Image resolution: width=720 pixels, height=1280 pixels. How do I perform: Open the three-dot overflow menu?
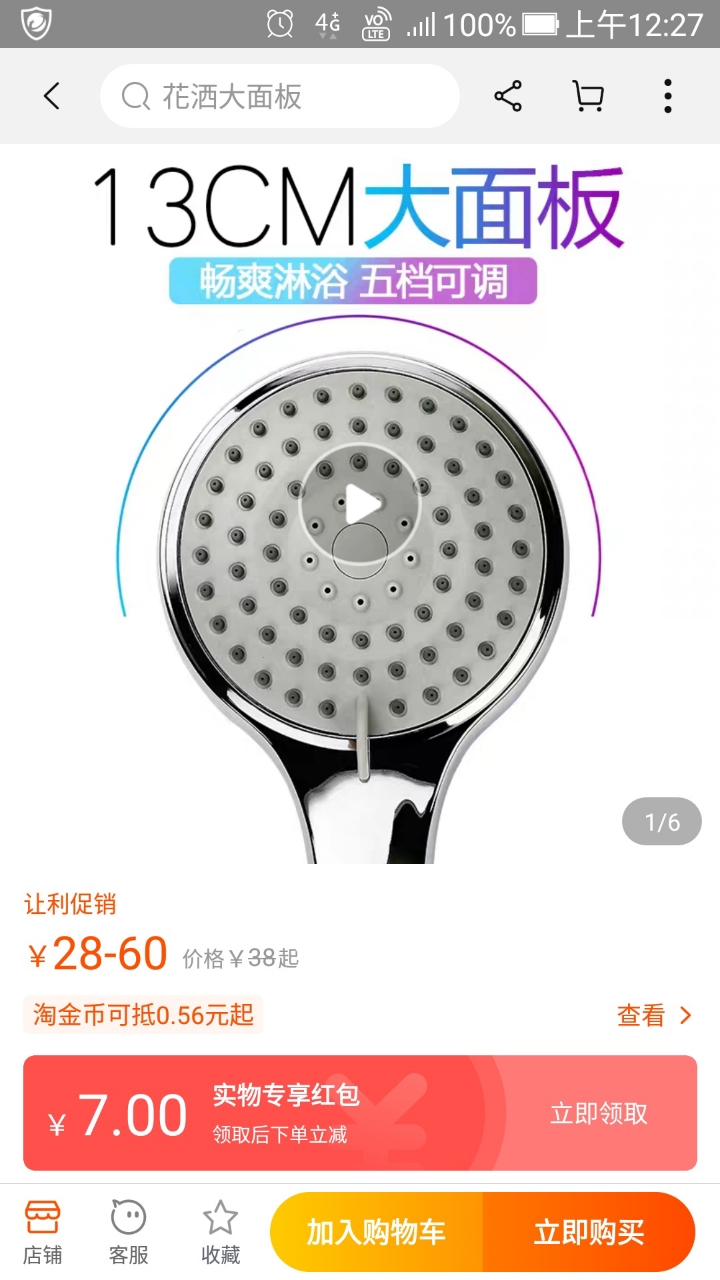click(x=668, y=96)
